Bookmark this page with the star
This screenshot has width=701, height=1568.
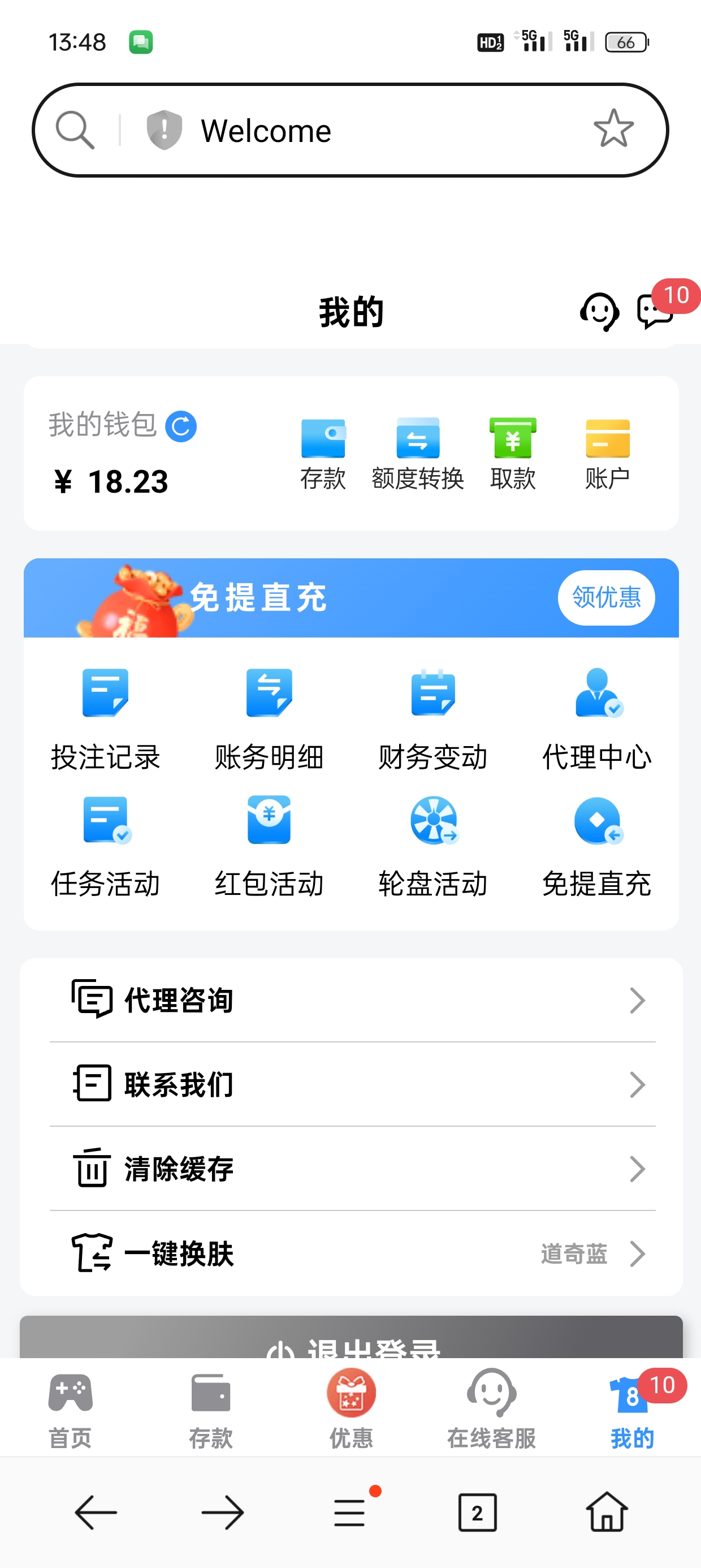click(613, 129)
